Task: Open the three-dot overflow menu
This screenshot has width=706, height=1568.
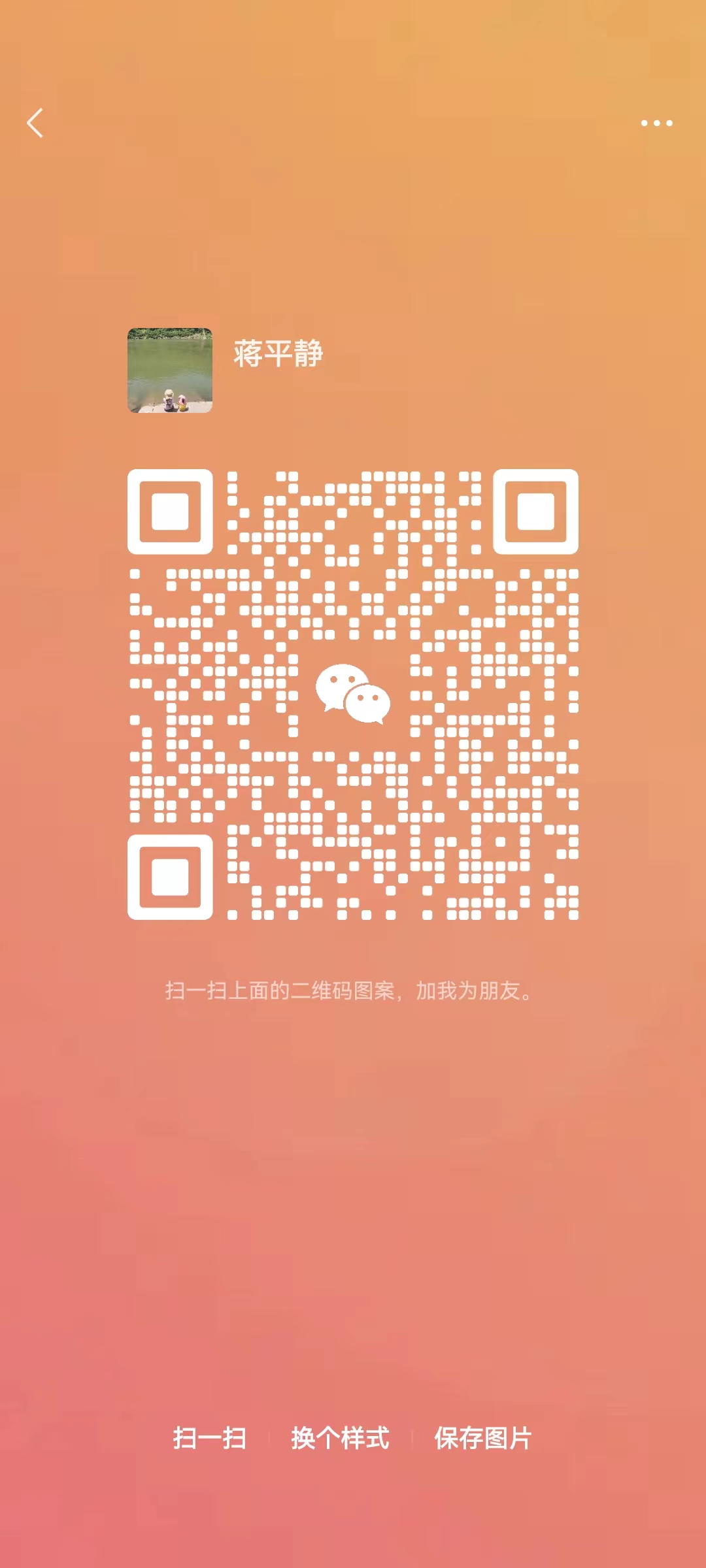Action: [656, 123]
